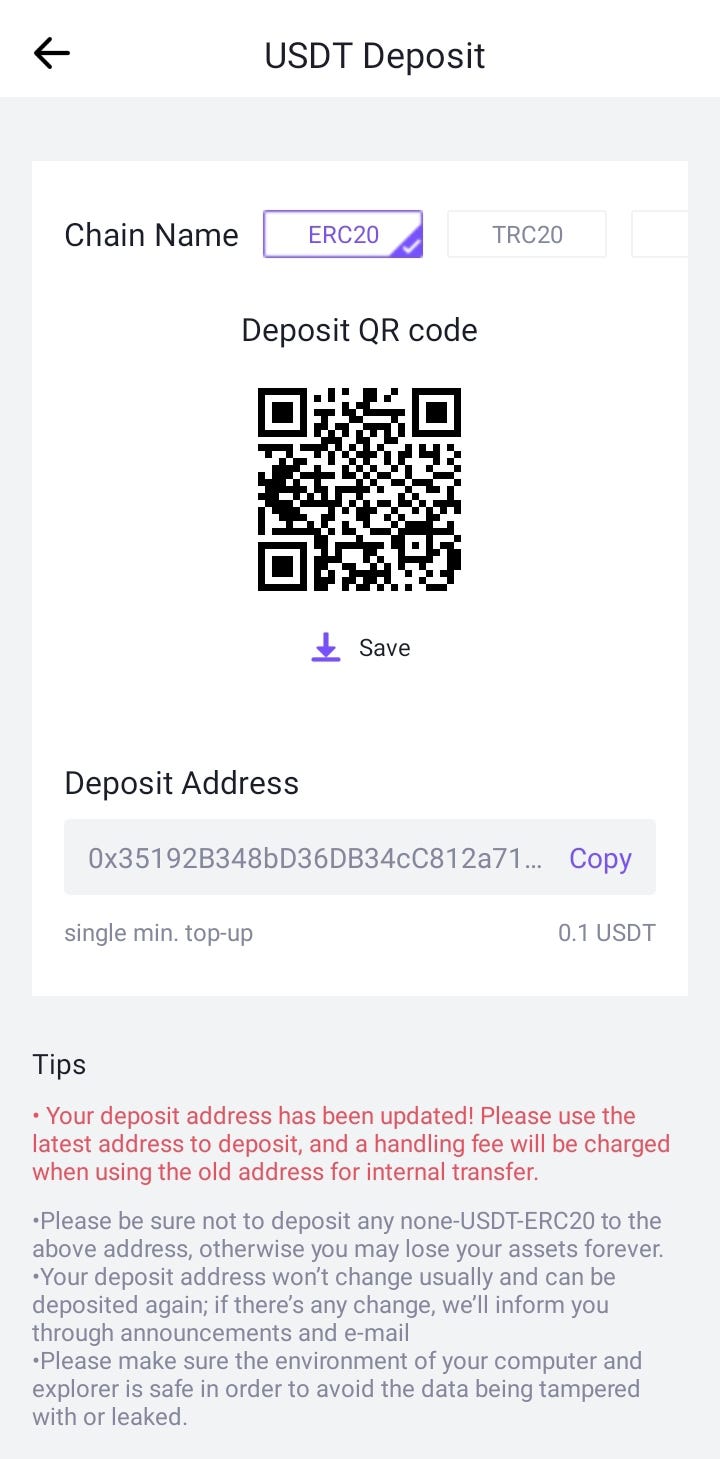Click the Save label to download the QR code
Viewport: 720px width, 1459px height.
(384, 647)
